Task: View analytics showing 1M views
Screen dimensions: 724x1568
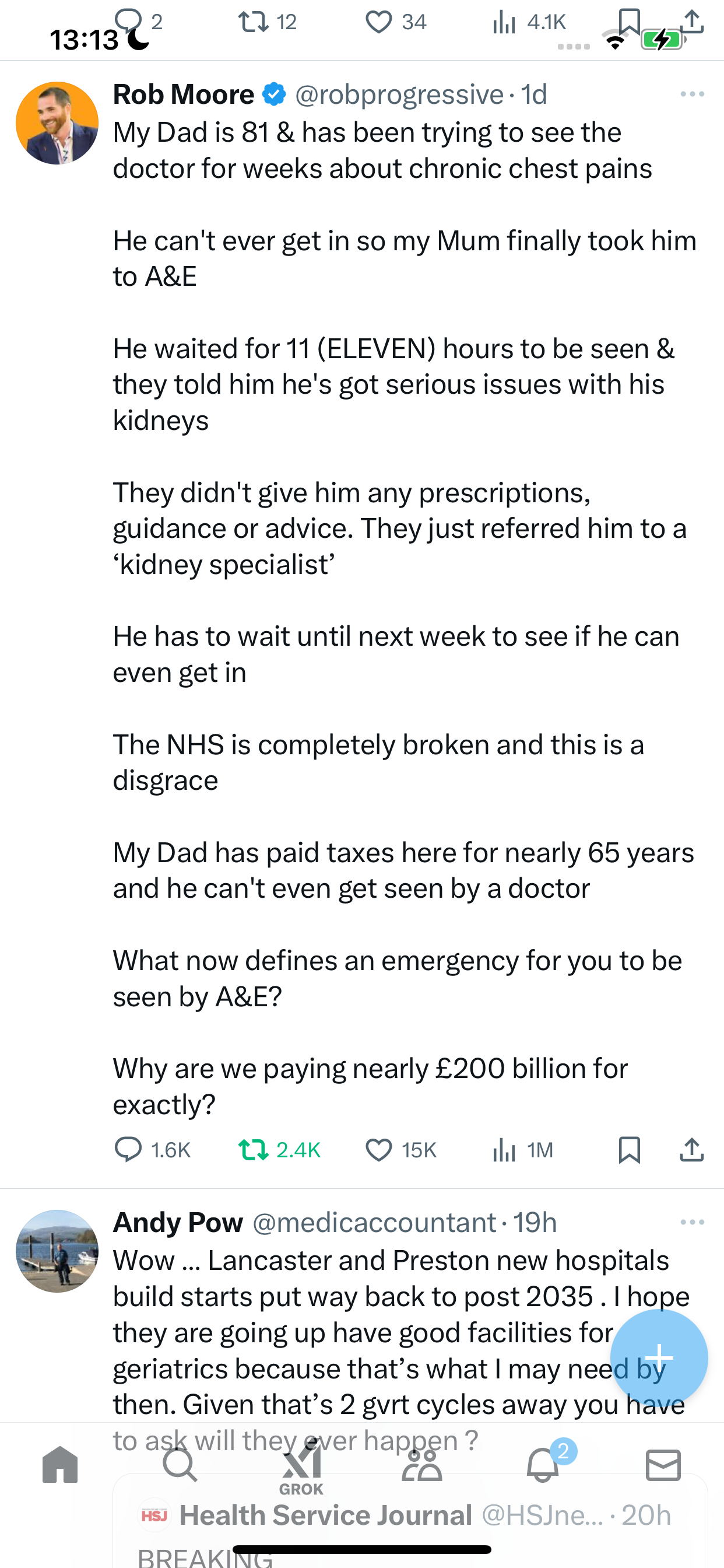Action: click(x=523, y=1149)
